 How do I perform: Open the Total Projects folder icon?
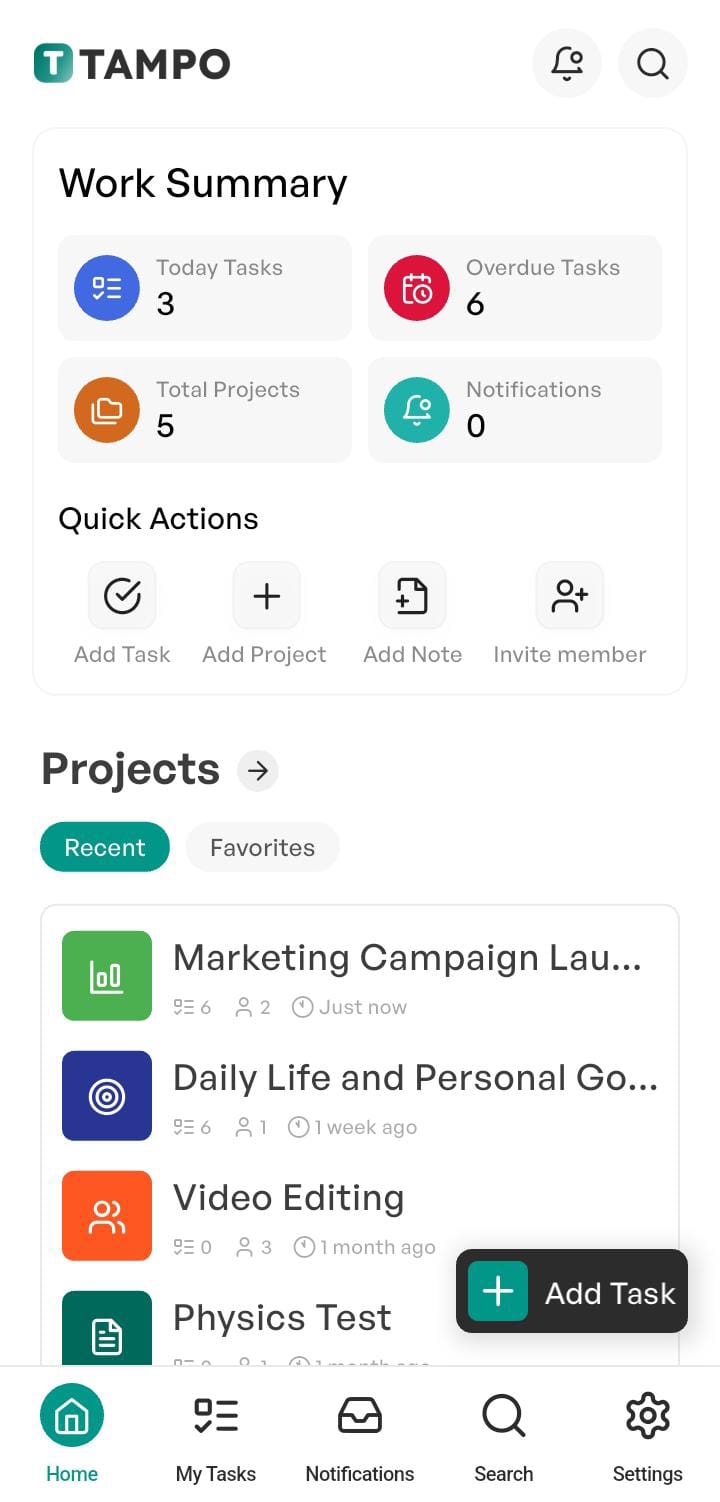(106, 410)
